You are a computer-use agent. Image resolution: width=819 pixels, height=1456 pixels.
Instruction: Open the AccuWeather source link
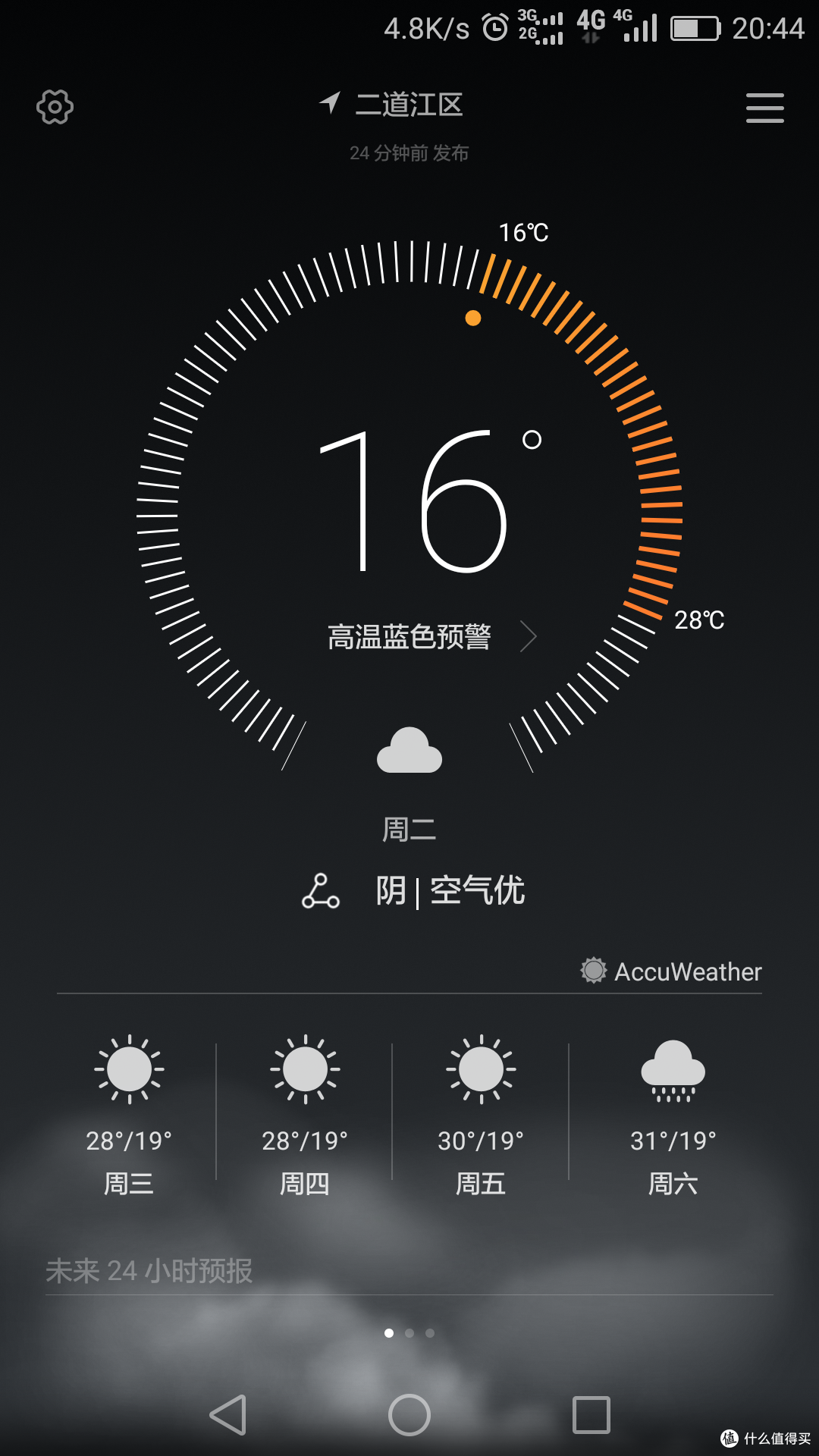[x=671, y=971]
